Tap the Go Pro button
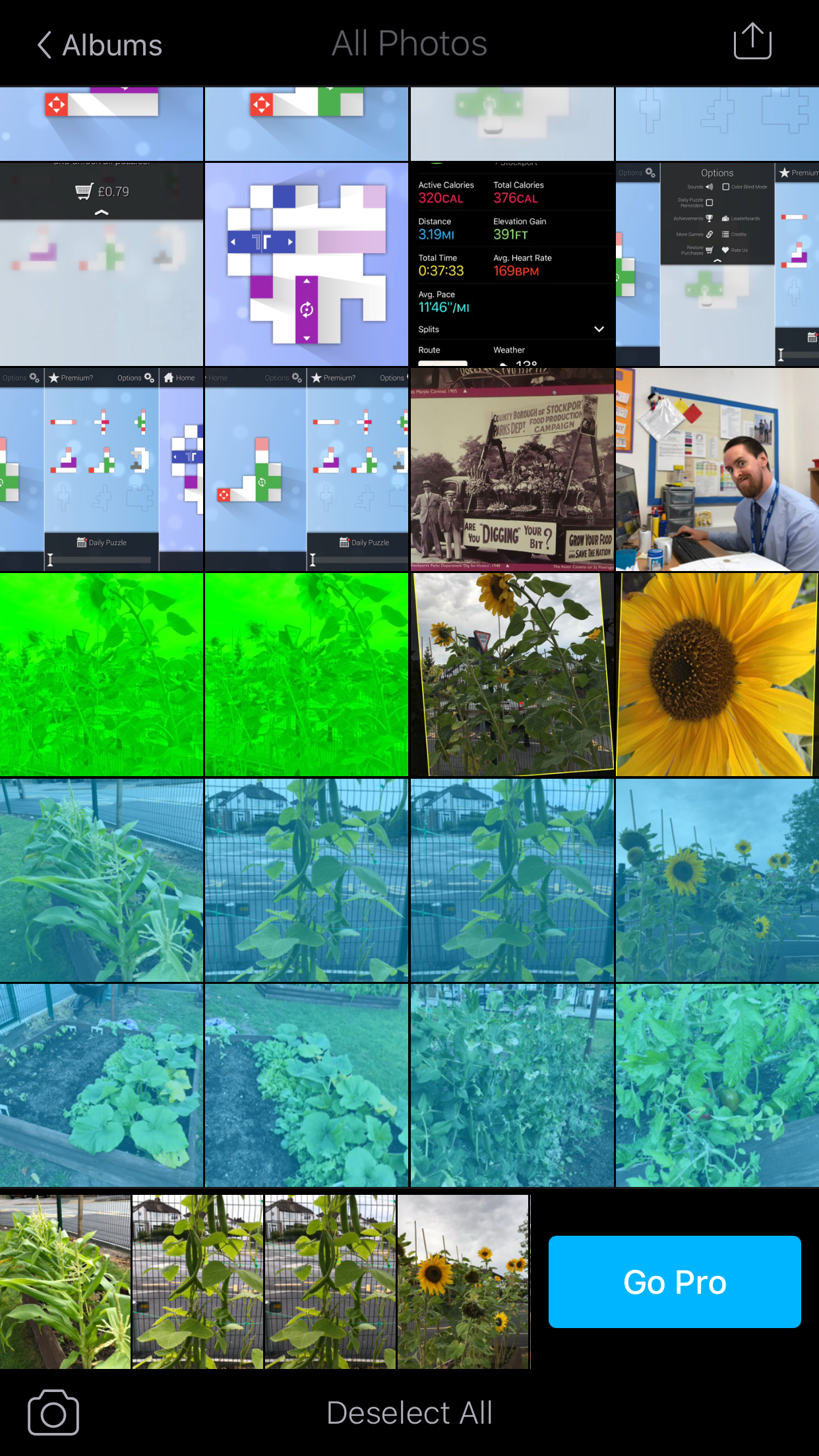Viewport: 819px width, 1456px height. (x=675, y=1282)
